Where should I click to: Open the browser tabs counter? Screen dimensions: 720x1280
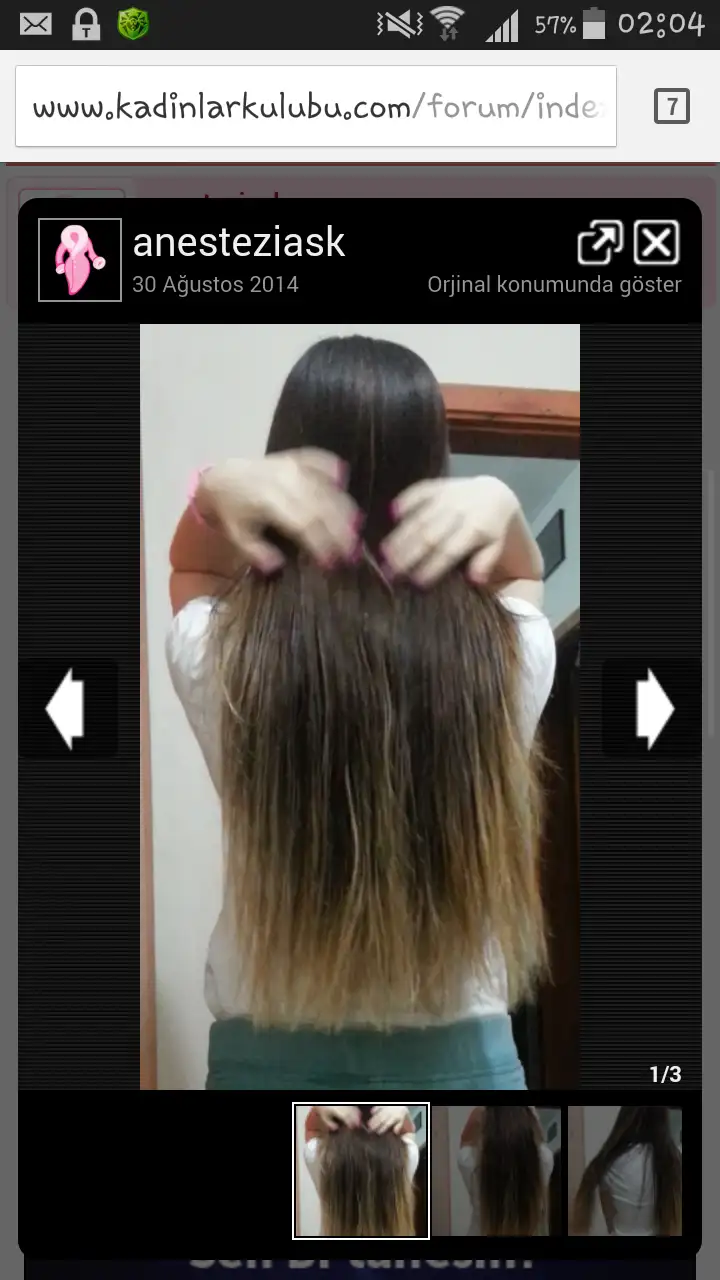pyautogui.click(x=671, y=106)
